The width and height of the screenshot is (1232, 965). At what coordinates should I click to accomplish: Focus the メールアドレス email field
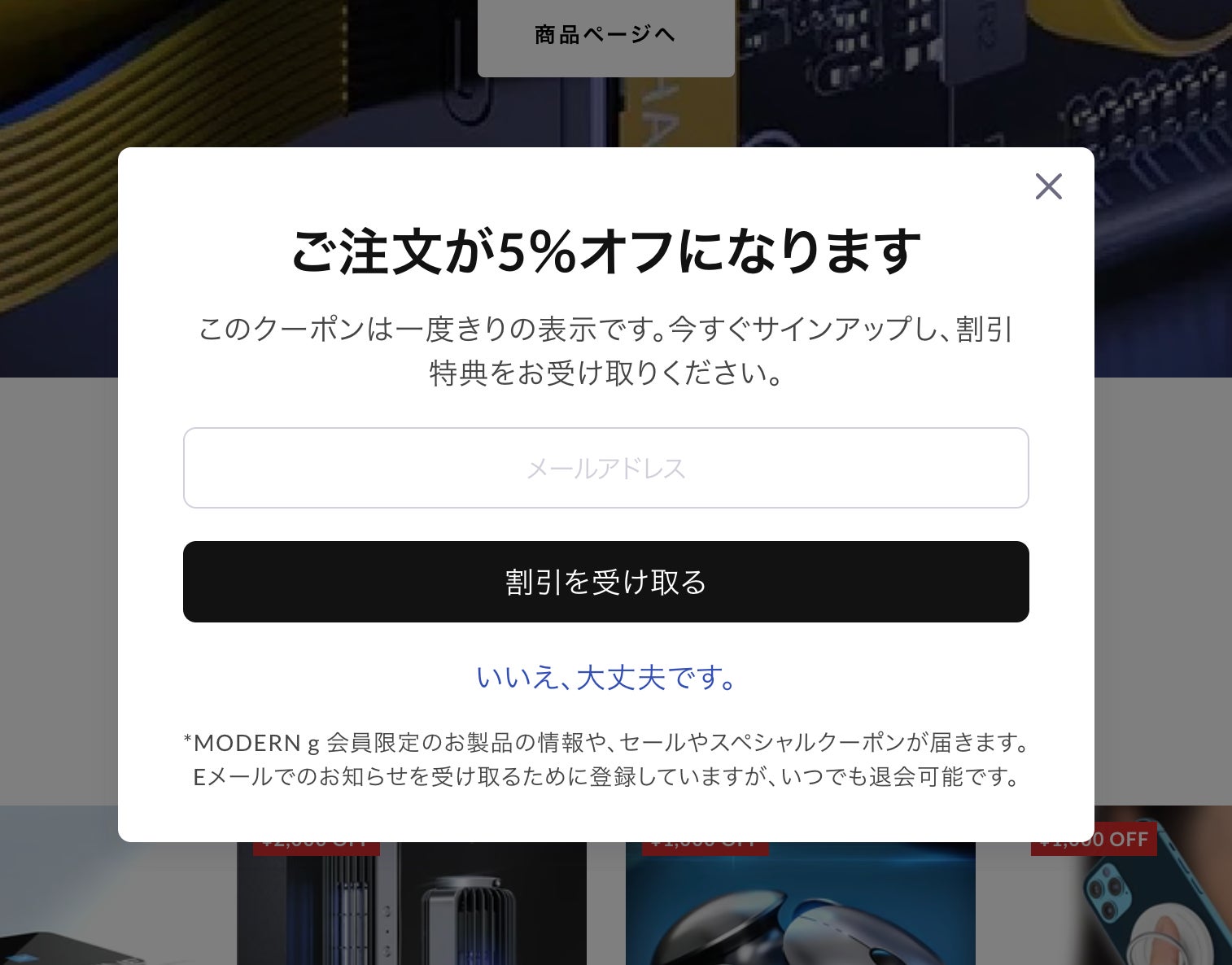click(605, 468)
